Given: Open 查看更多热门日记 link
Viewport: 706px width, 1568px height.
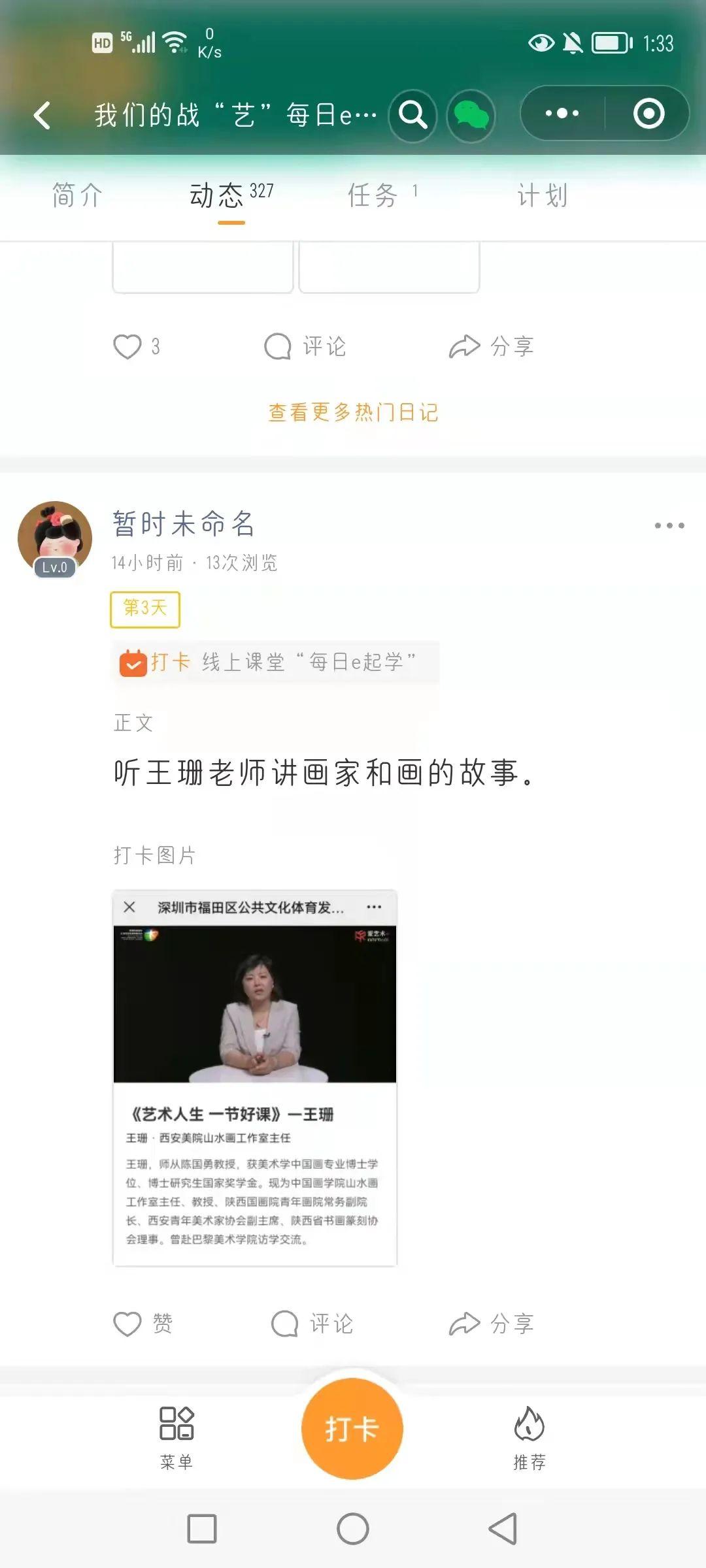Looking at the screenshot, I should [x=353, y=412].
